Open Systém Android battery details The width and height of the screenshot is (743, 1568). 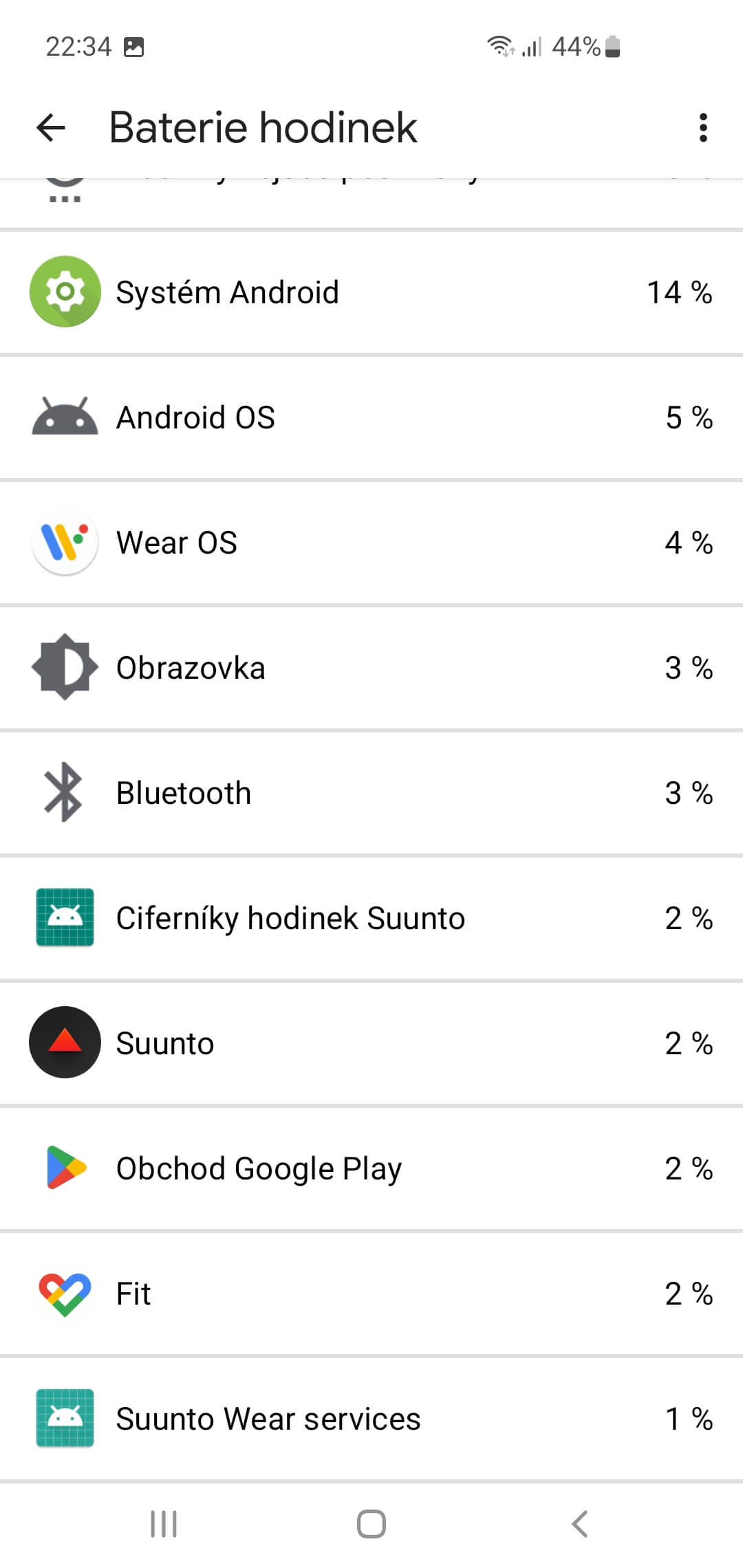point(371,292)
